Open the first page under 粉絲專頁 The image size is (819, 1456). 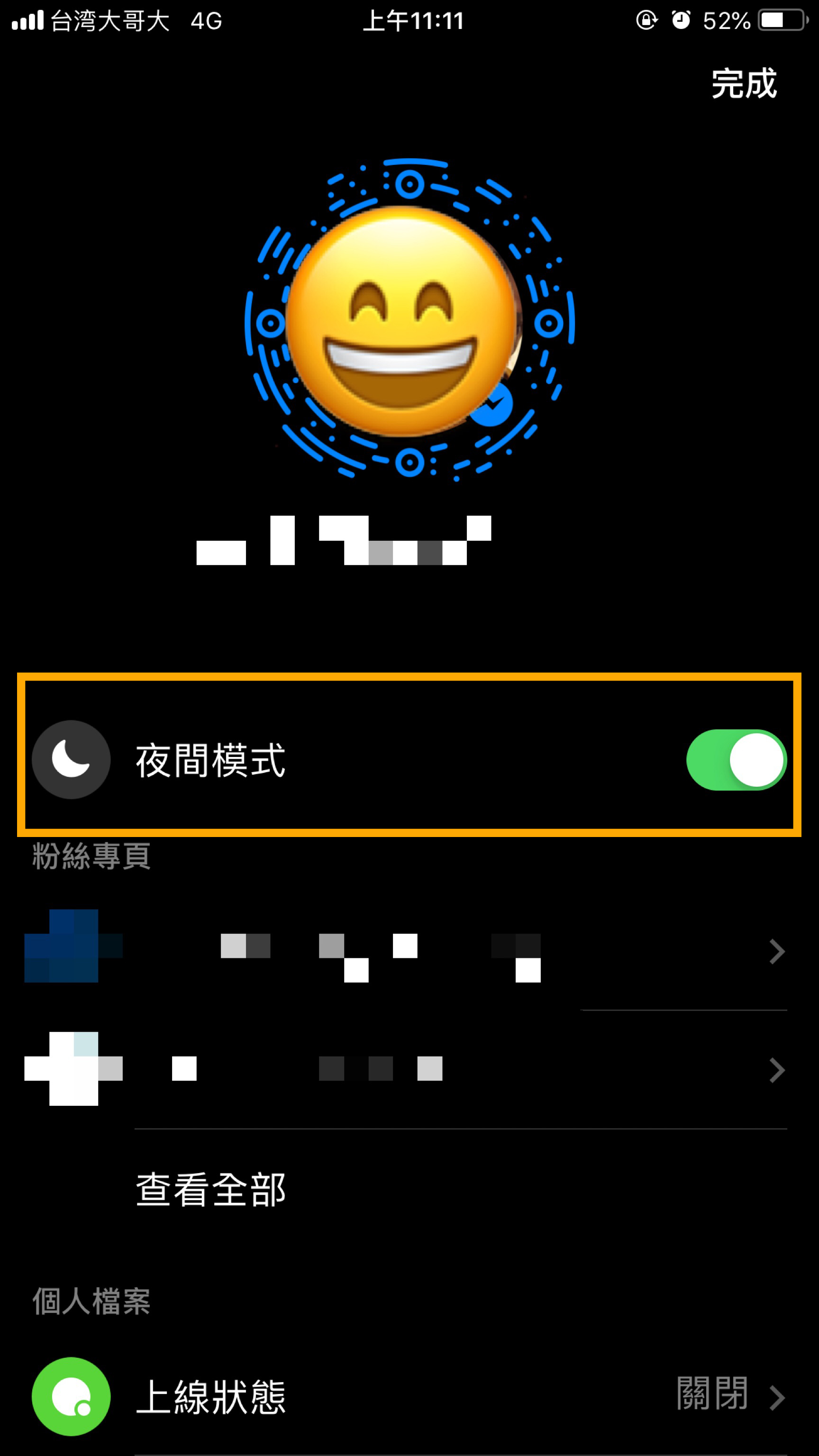point(405,951)
